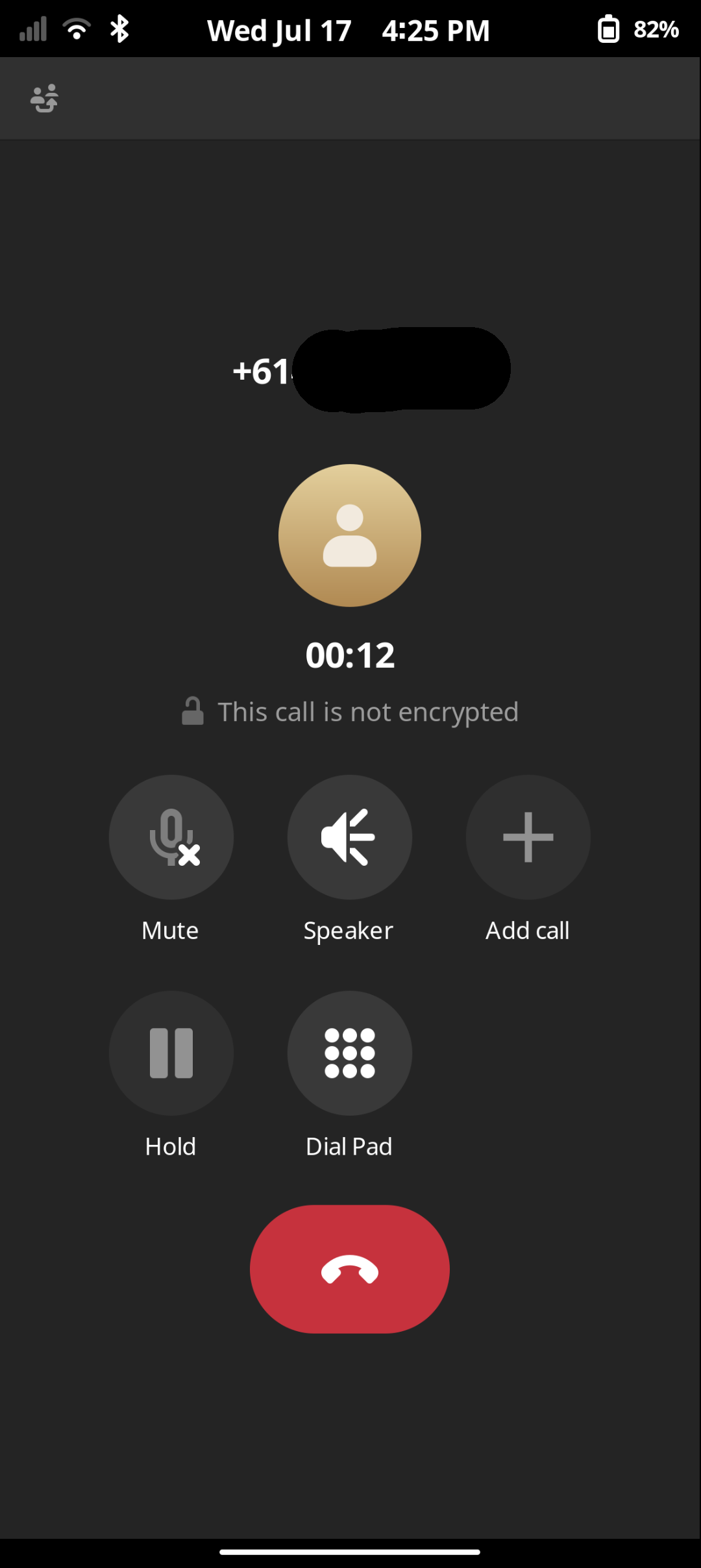The image size is (701, 1568).
Task: Mute the microphone
Action: pos(171,837)
